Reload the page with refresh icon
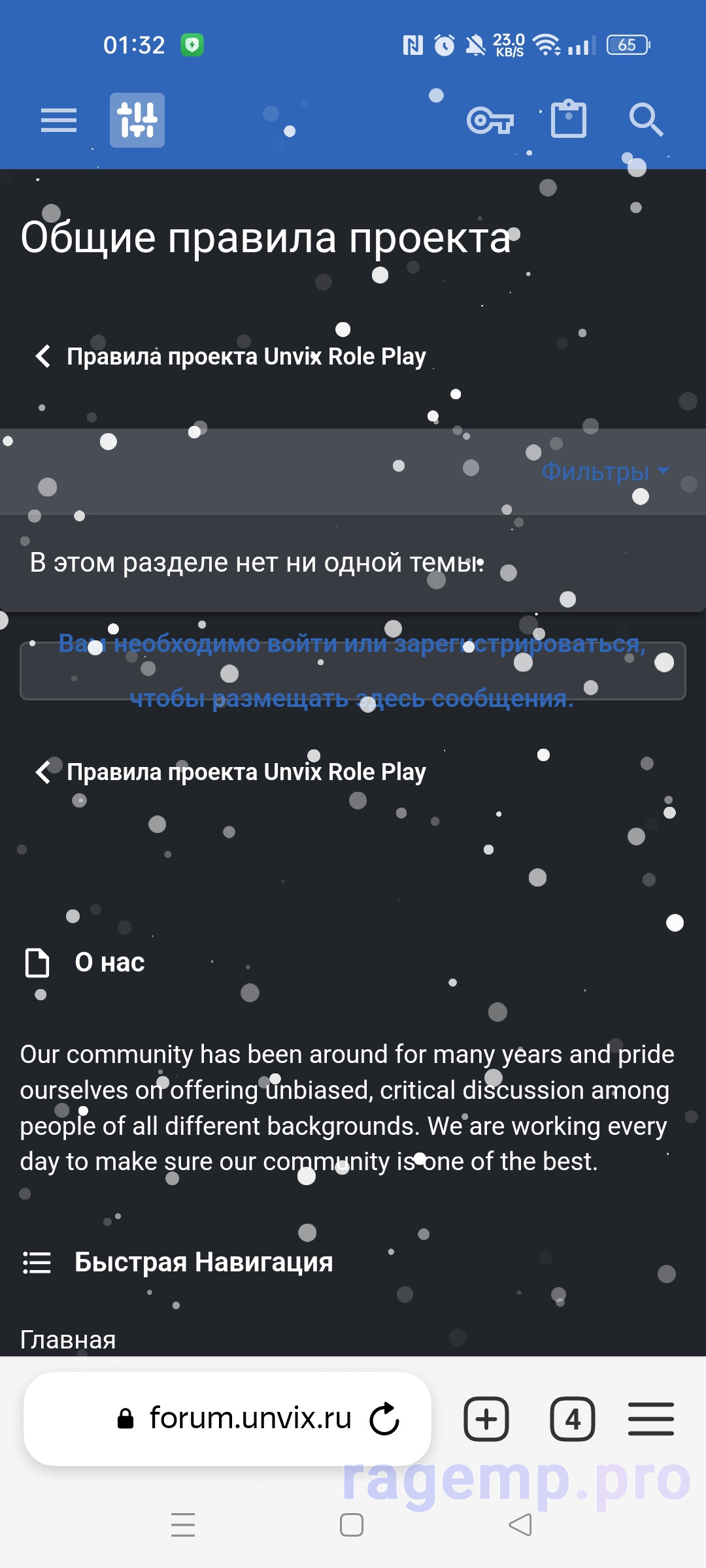Viewport: 706px width, 1568px height. (384, 1418)
